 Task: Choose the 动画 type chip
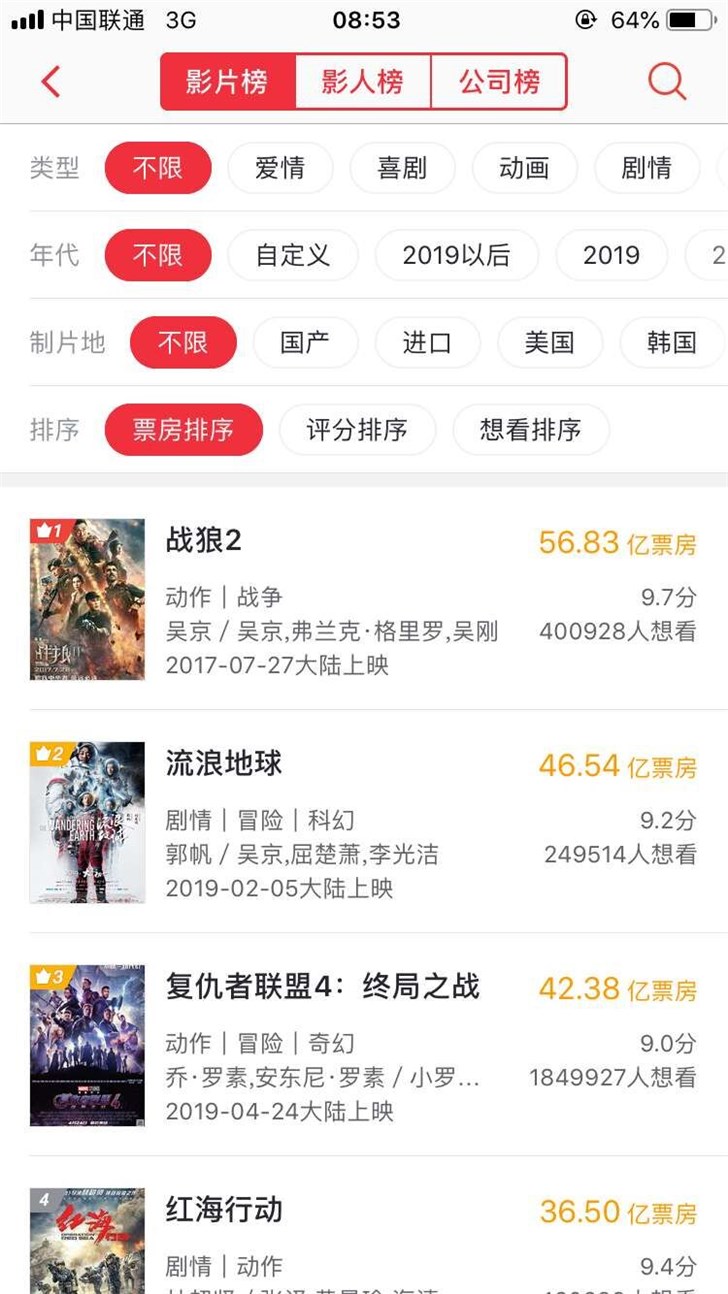(524, 168)
